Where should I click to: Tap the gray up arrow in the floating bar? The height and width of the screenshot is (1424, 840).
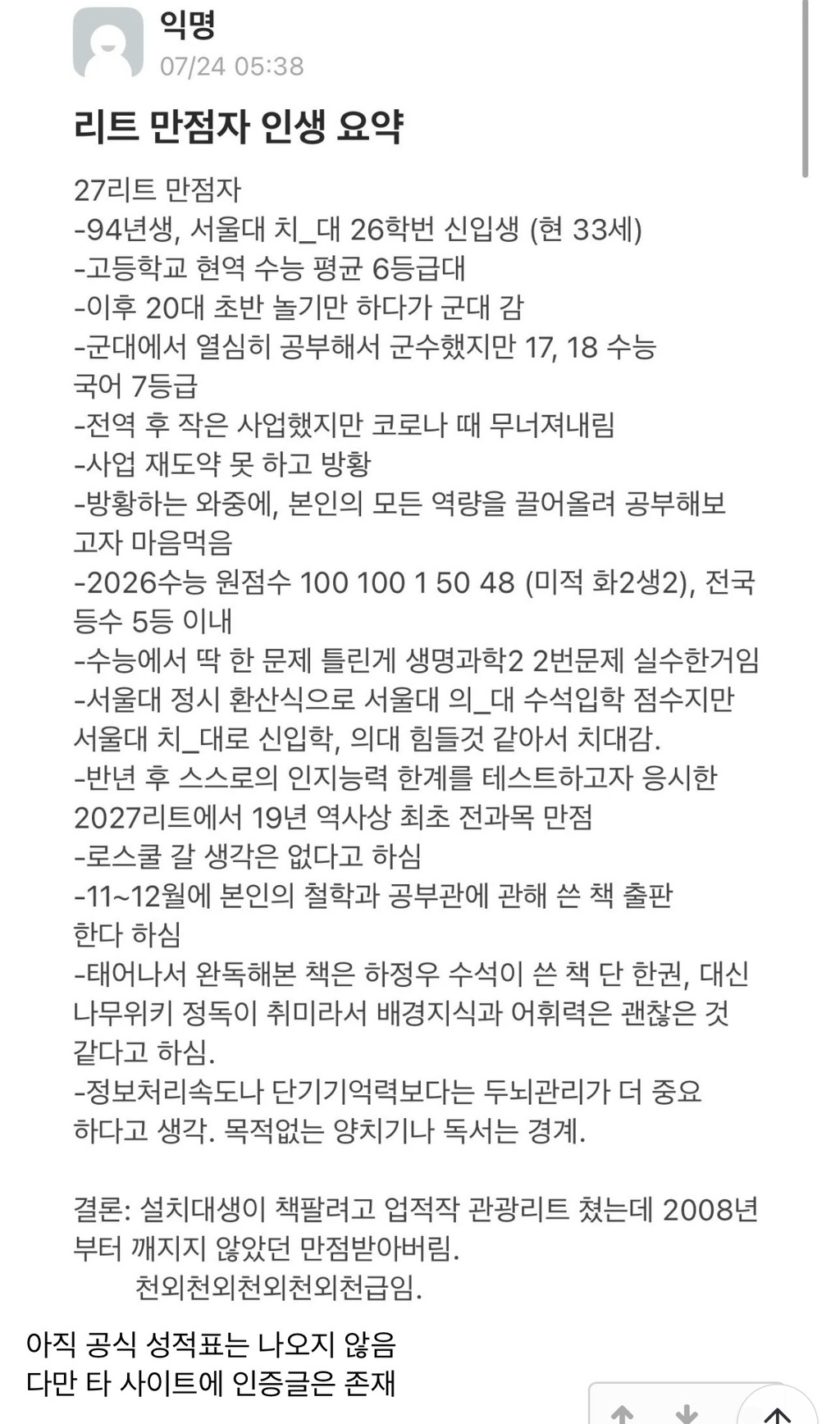click(623, 1413)
